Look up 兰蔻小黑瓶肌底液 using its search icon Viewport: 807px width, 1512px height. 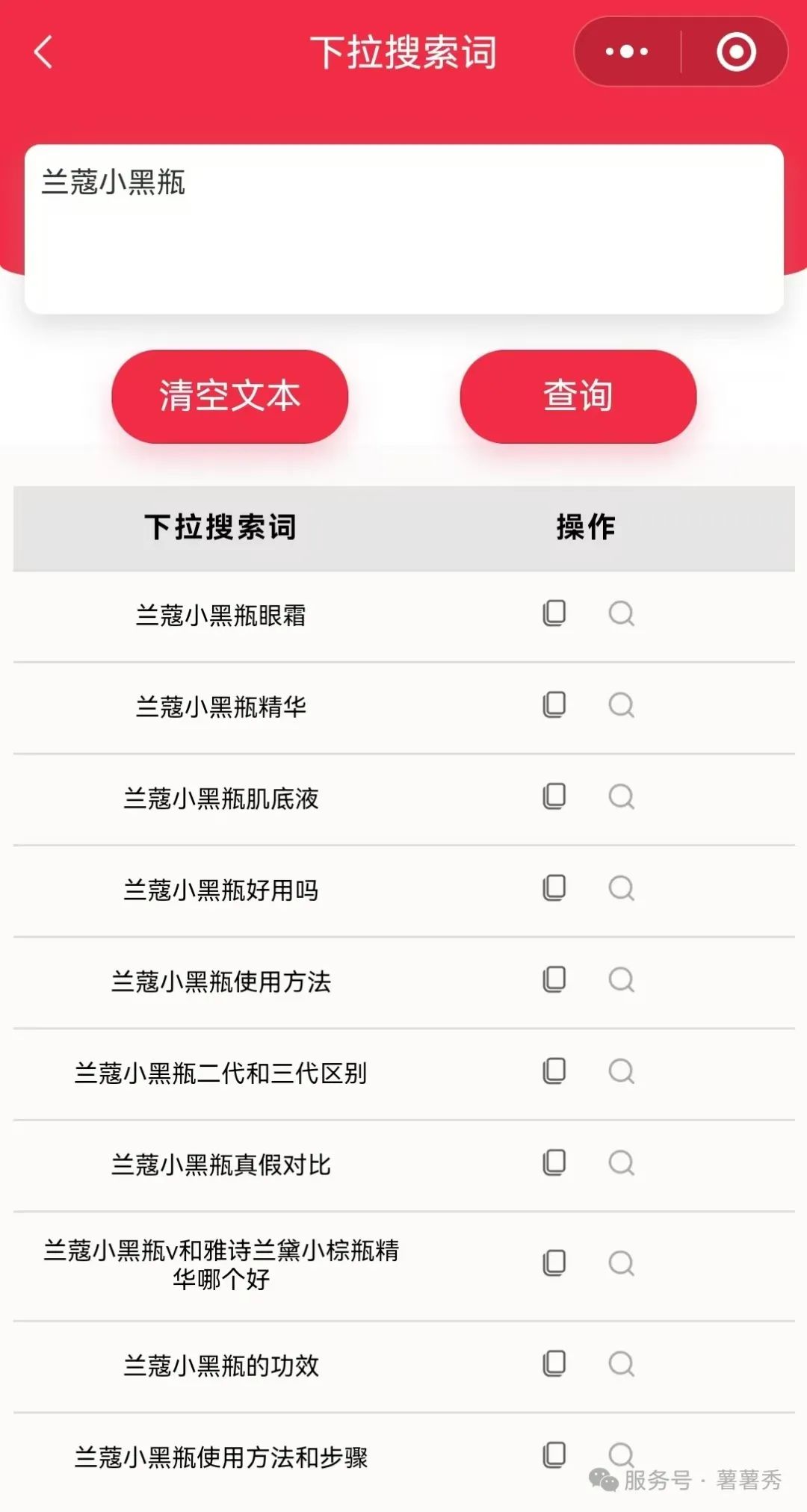[x=621, y=796]
